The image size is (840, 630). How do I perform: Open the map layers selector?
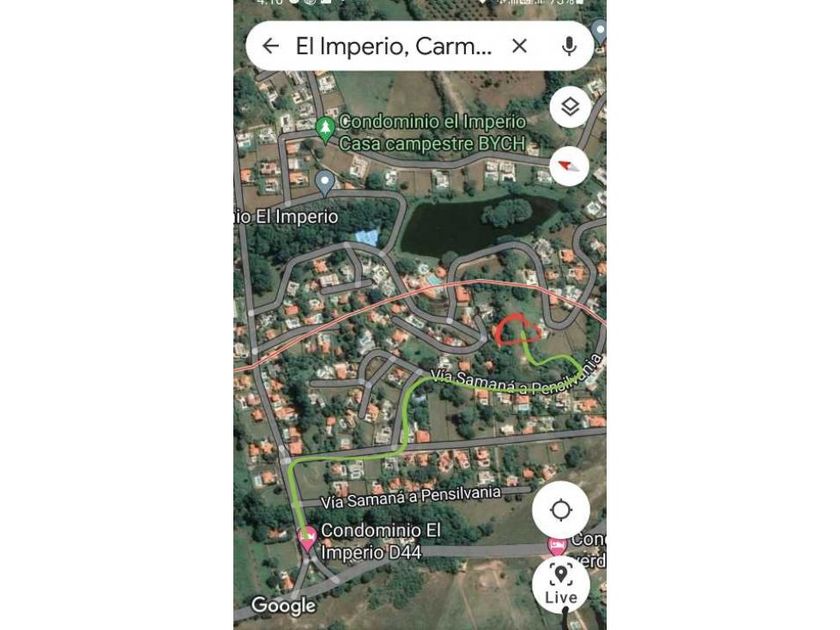569,107
